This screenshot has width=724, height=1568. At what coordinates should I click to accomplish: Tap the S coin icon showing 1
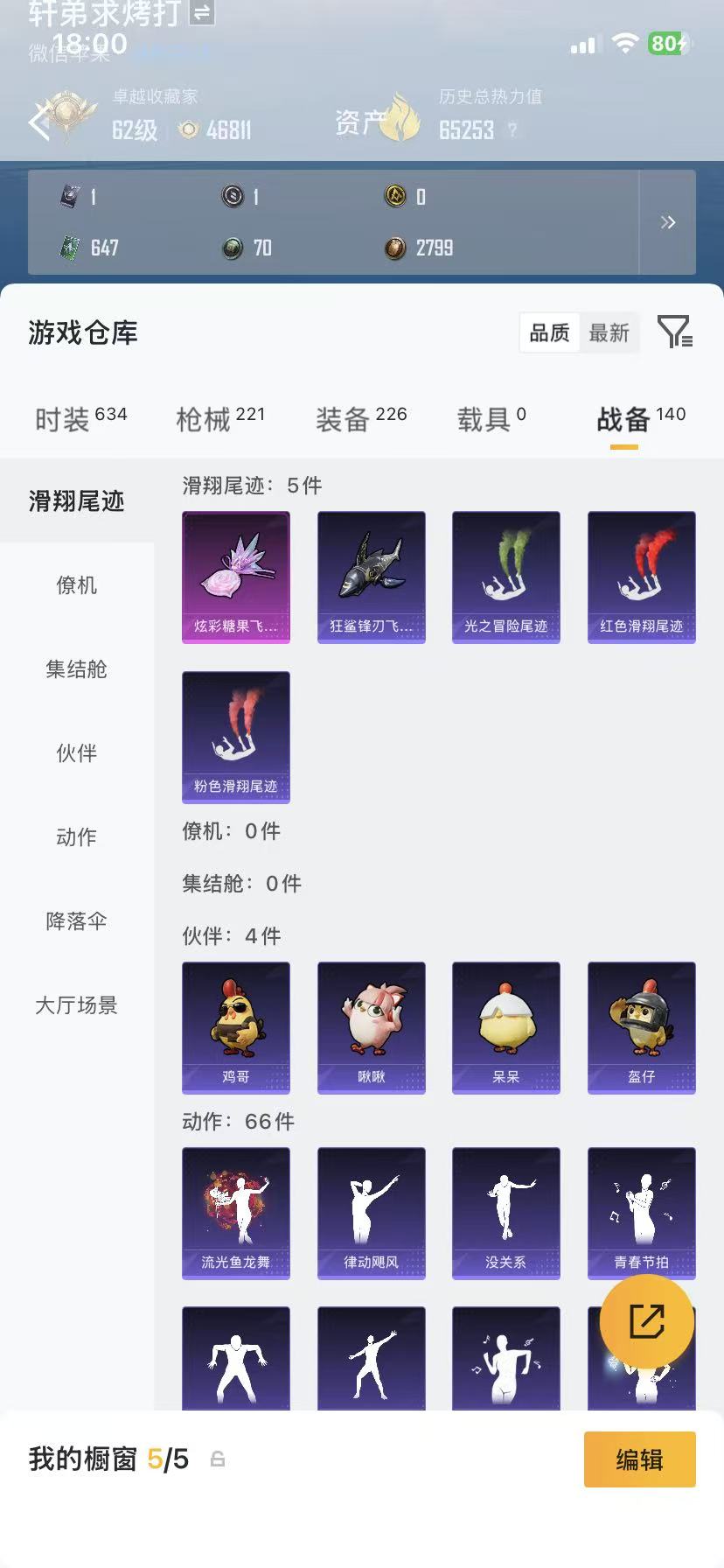click(233, 197)
